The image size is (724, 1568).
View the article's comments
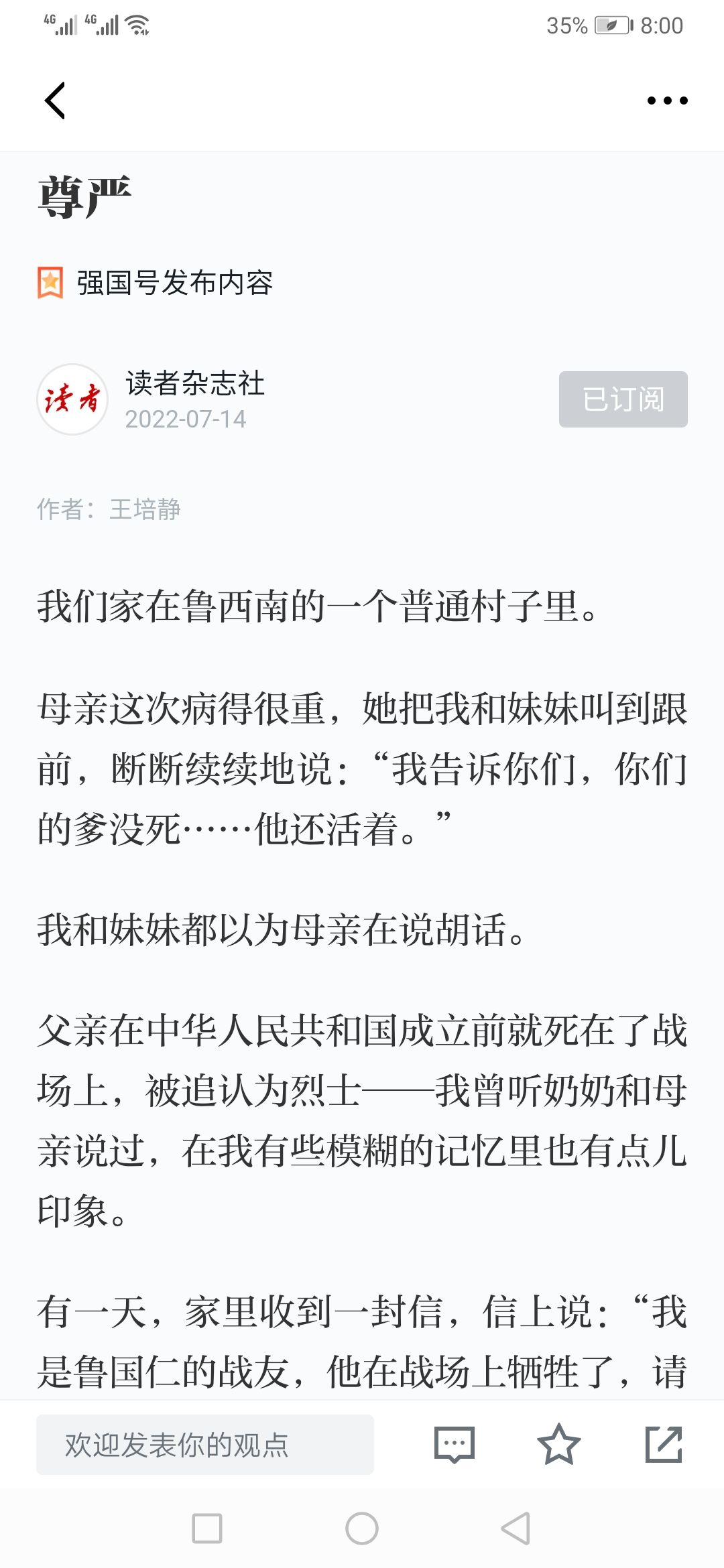pos(455,1445)
